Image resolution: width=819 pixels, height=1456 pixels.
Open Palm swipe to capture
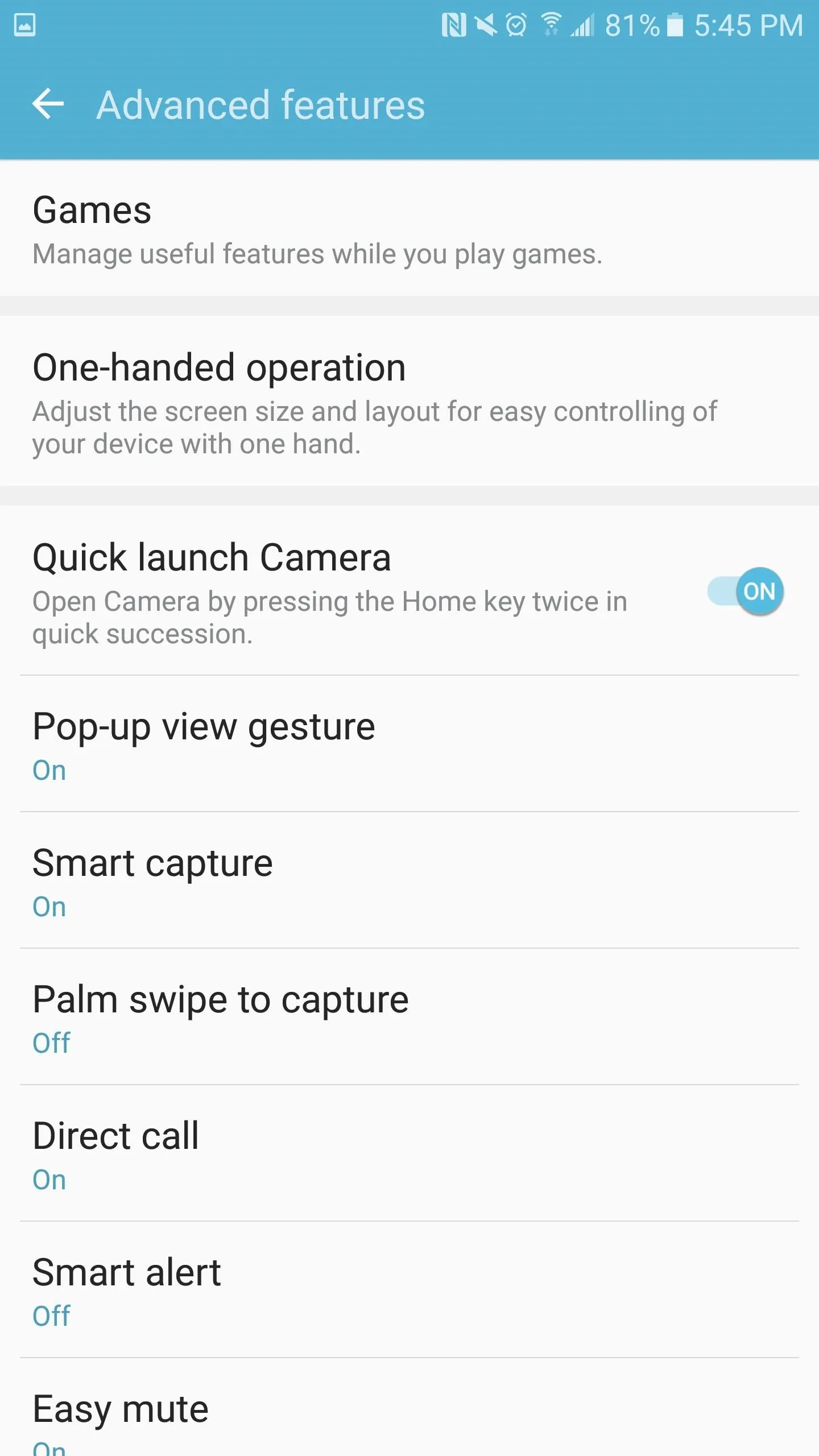point(409,1017)
